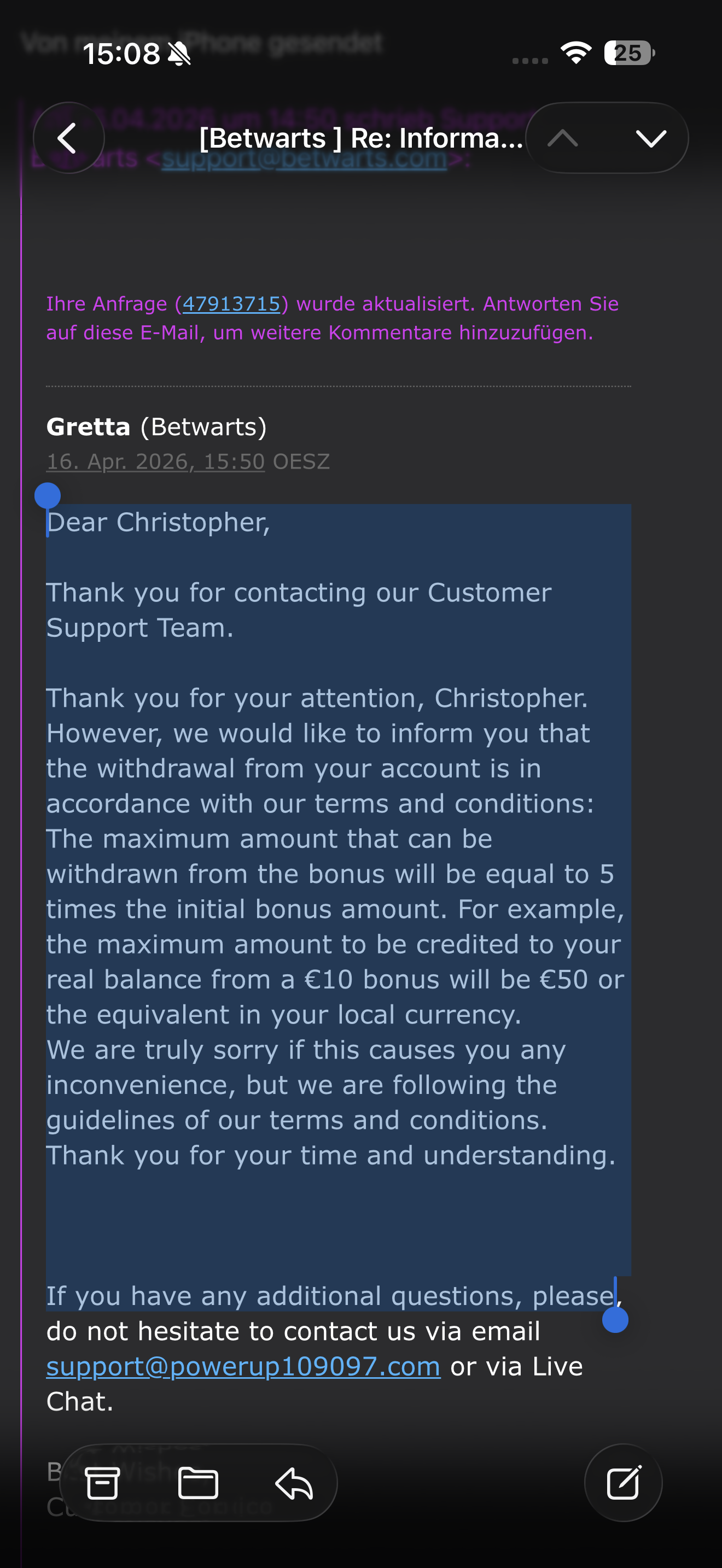Jump to the previous email
Image resolution: width=722 pixels, height=1568 pixels.
(x=563, y=138)
